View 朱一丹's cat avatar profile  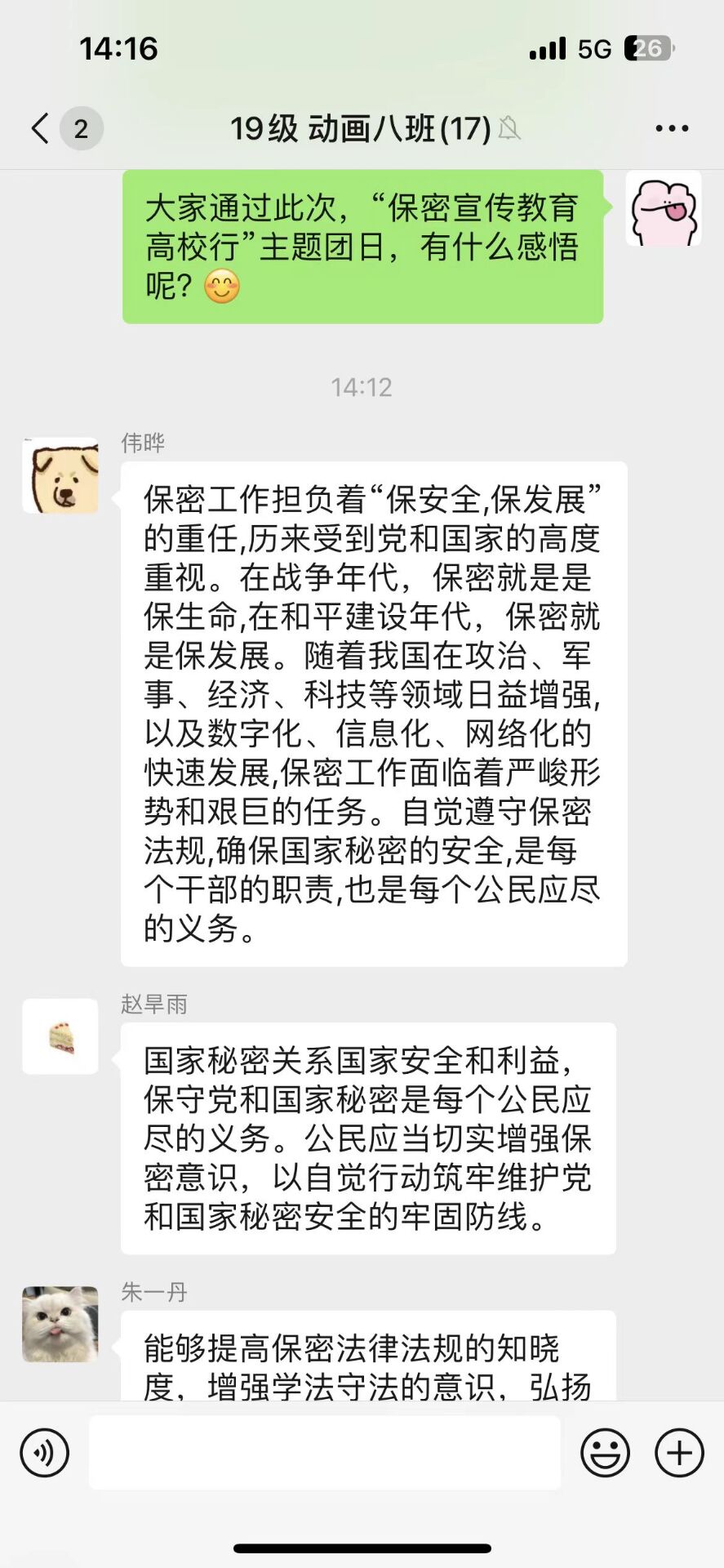pos(60,1324)
